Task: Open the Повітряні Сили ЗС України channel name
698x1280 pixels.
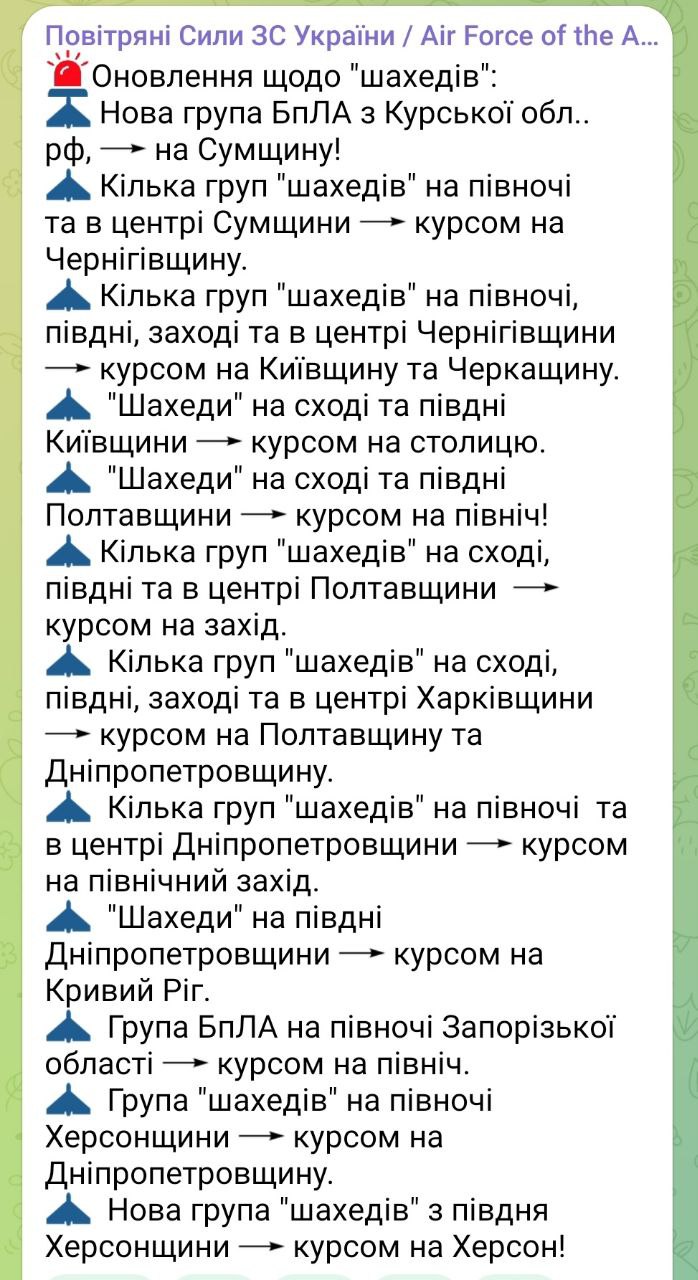Action: pyautogui.click(x=352, y=38)
